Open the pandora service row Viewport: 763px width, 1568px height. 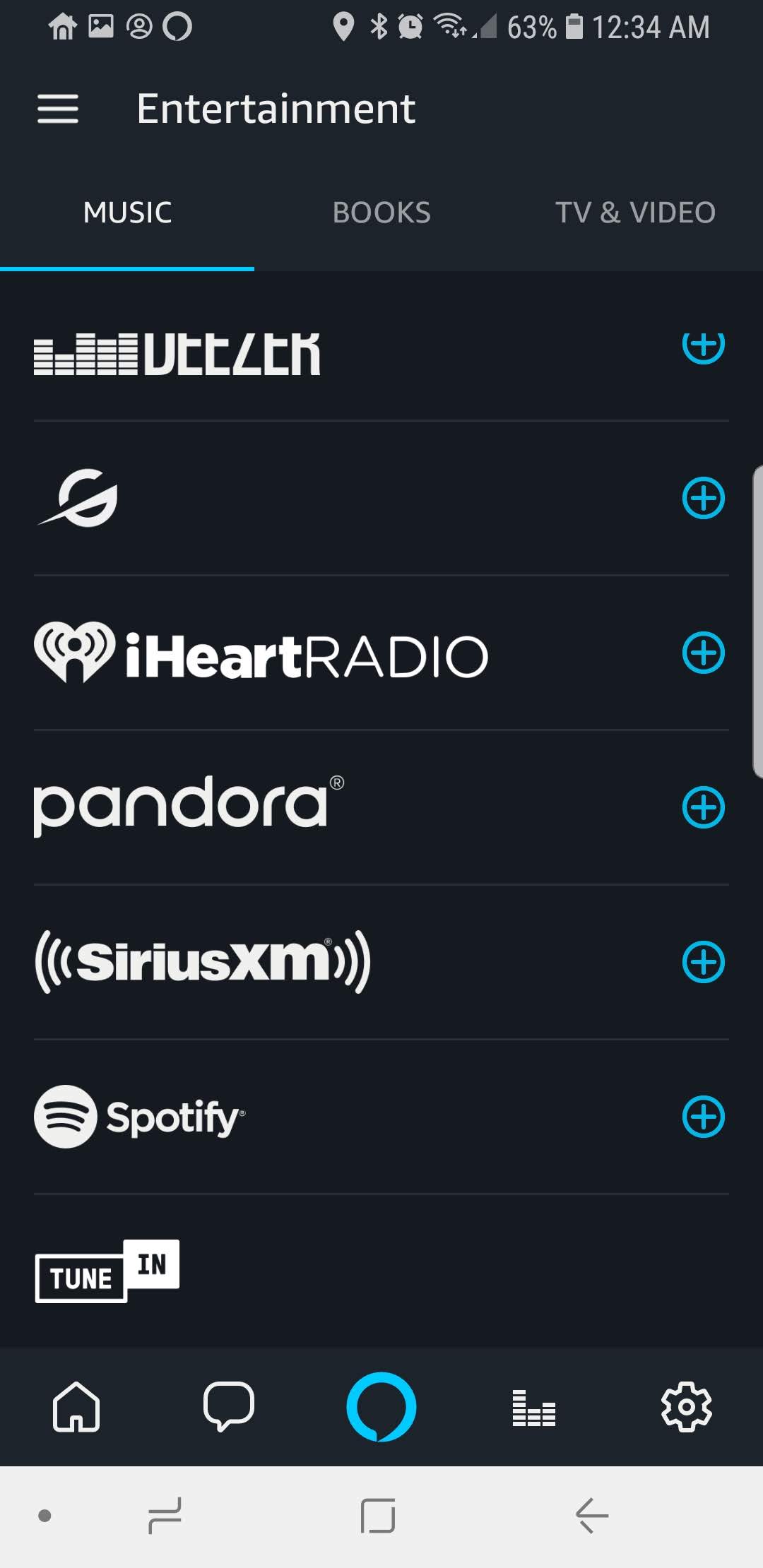(x=381, y=807)
